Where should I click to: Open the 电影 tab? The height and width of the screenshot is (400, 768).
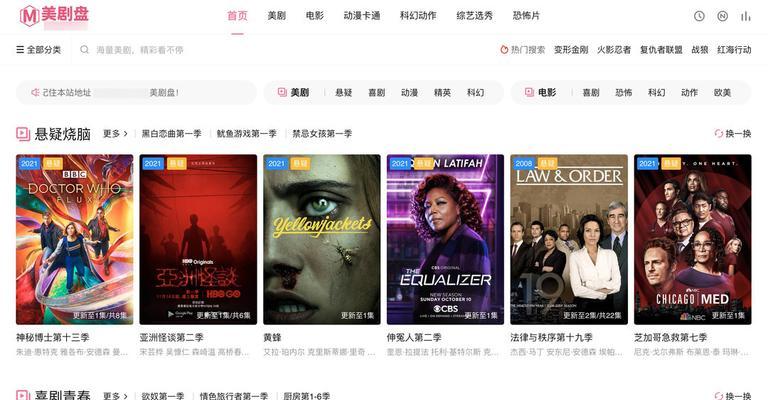click(x=315, y=16)
